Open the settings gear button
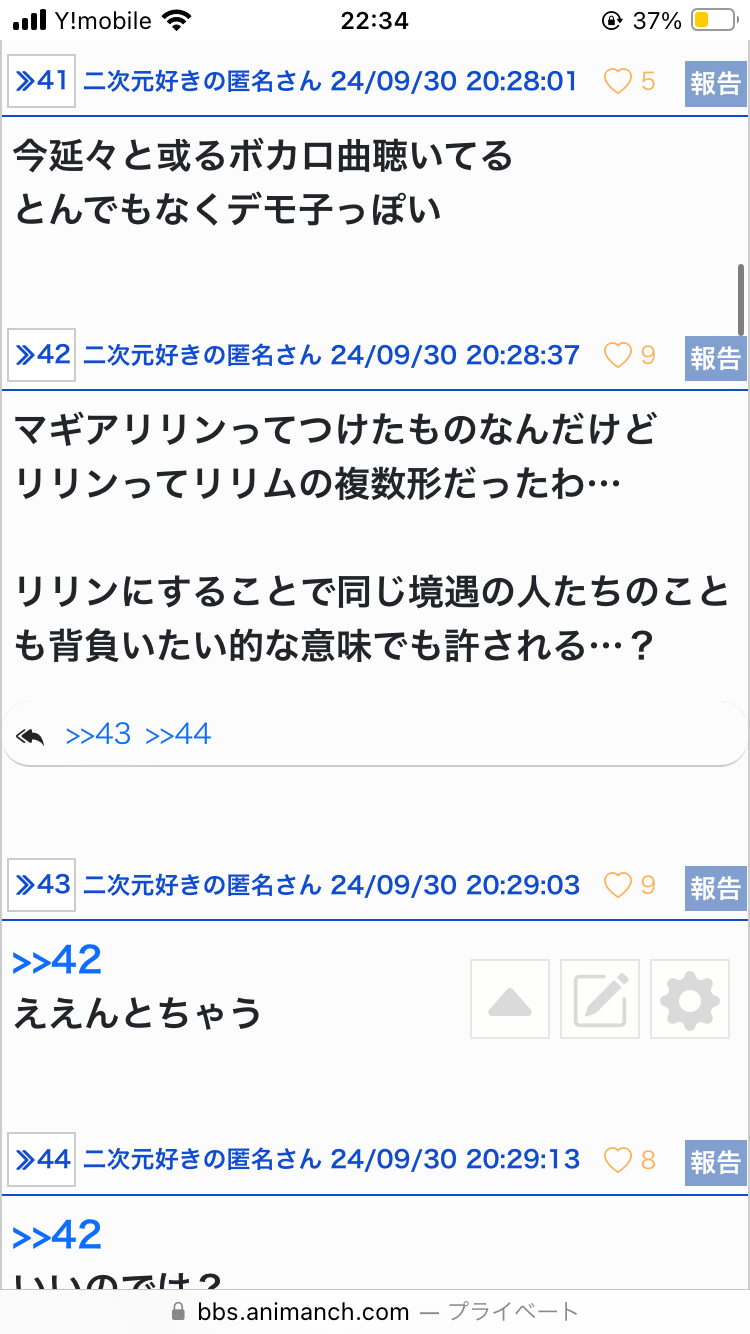 tap(690, 999)
